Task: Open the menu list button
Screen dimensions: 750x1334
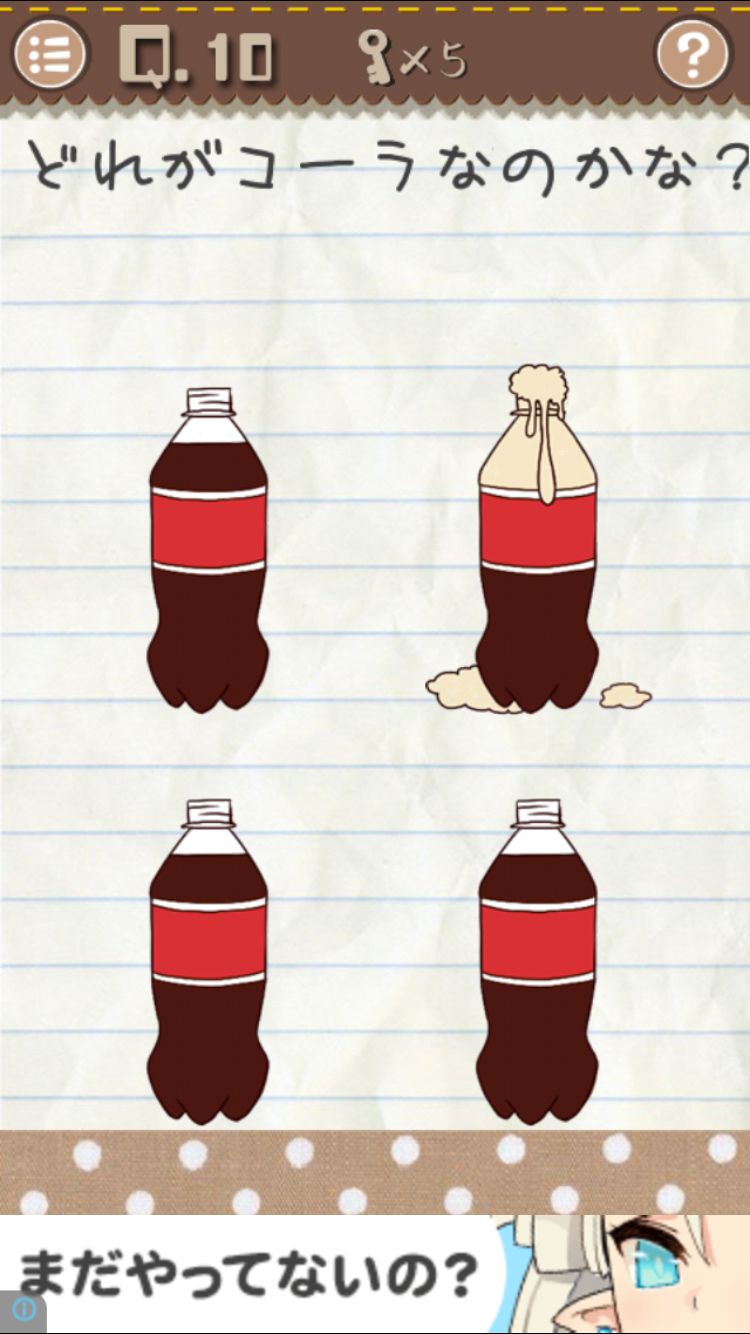Action: tap(49, 54)
